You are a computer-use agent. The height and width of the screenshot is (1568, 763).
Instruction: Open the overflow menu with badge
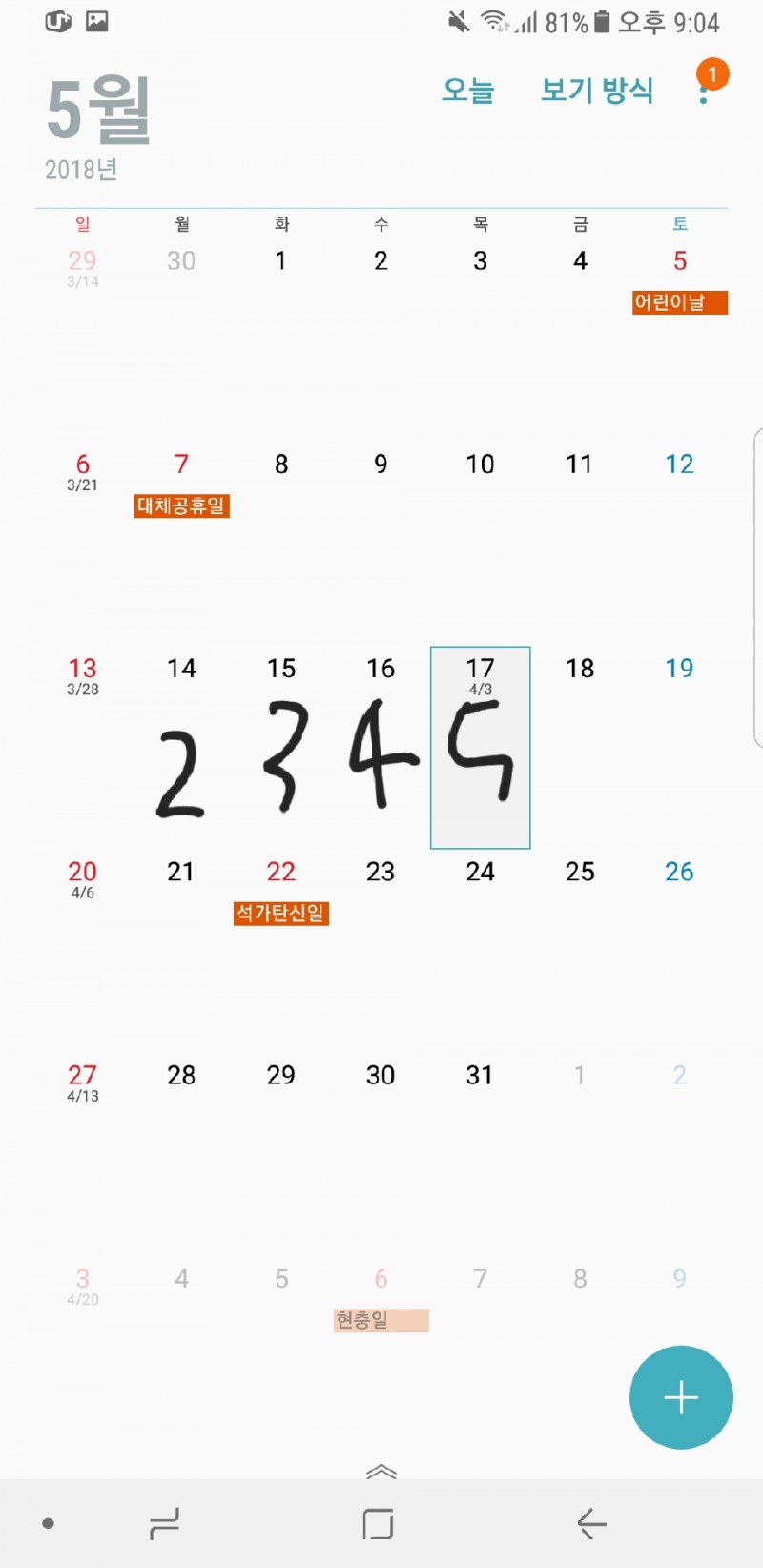(704, 91)
